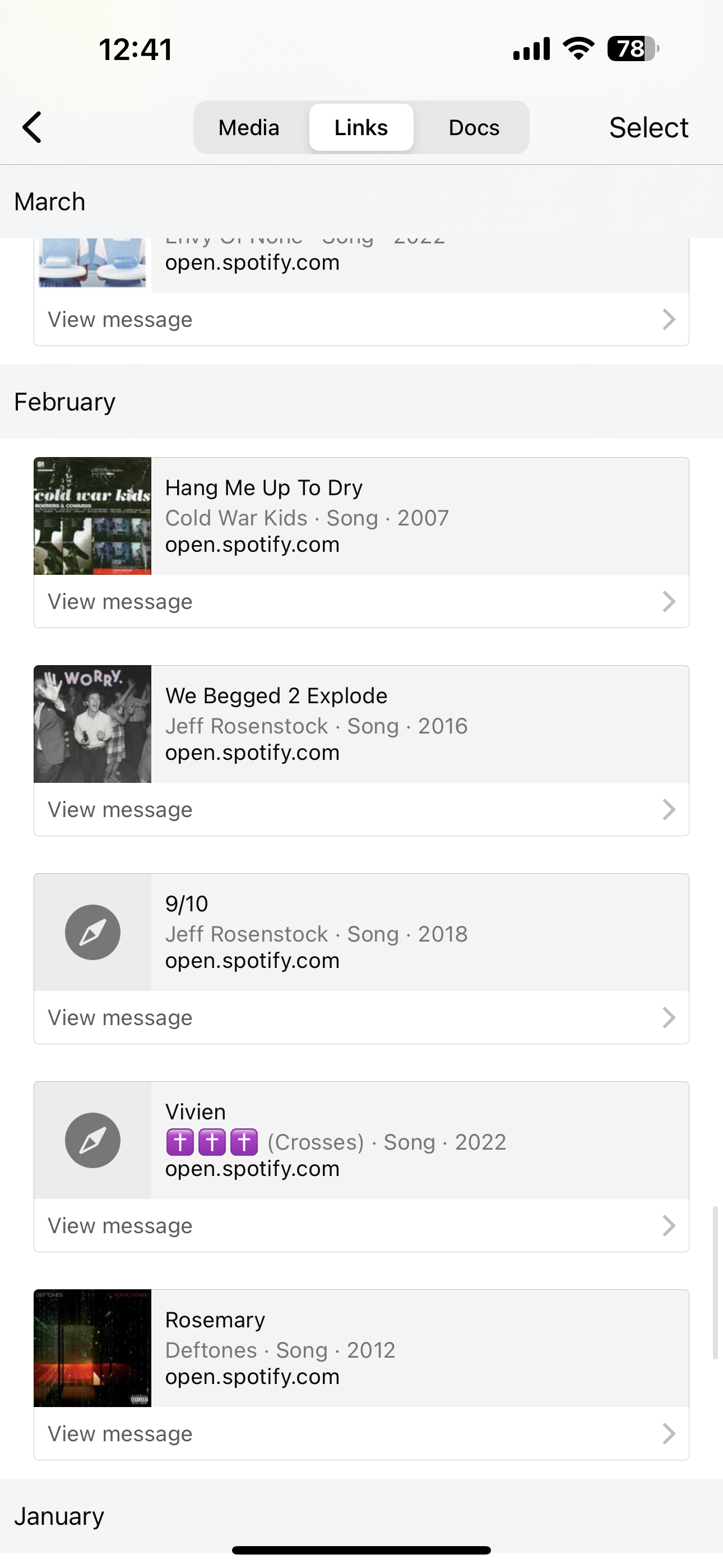The image size is (723, 1568).
Task: Switch to the Media tab
Action: [249, 127]
